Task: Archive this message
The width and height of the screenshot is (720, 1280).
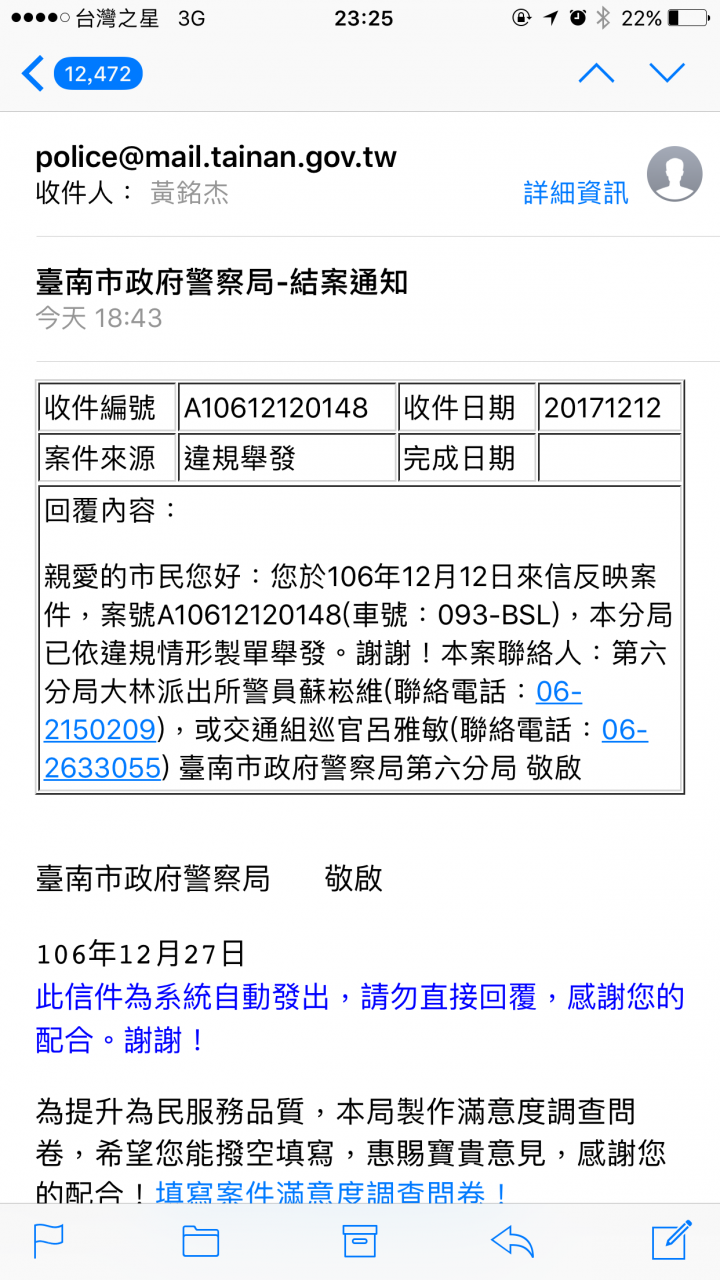Action: click(x=360, y=1240)
